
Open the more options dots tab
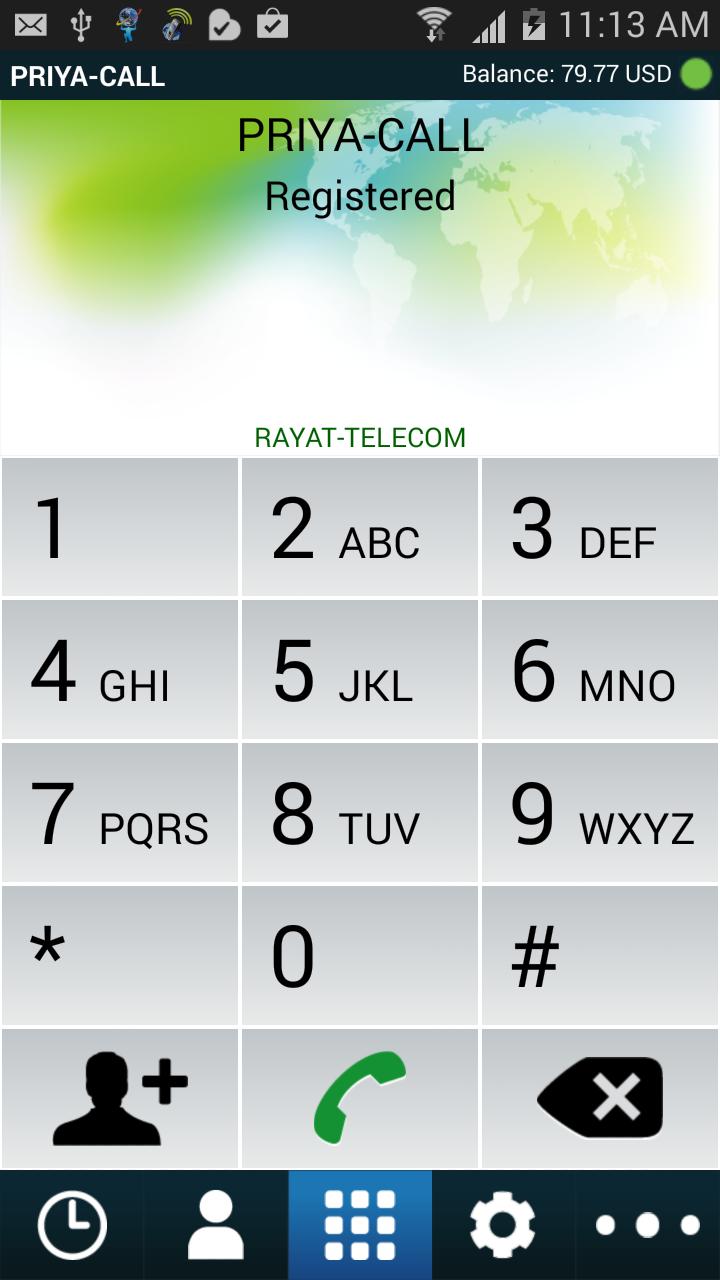(648, 1225)
